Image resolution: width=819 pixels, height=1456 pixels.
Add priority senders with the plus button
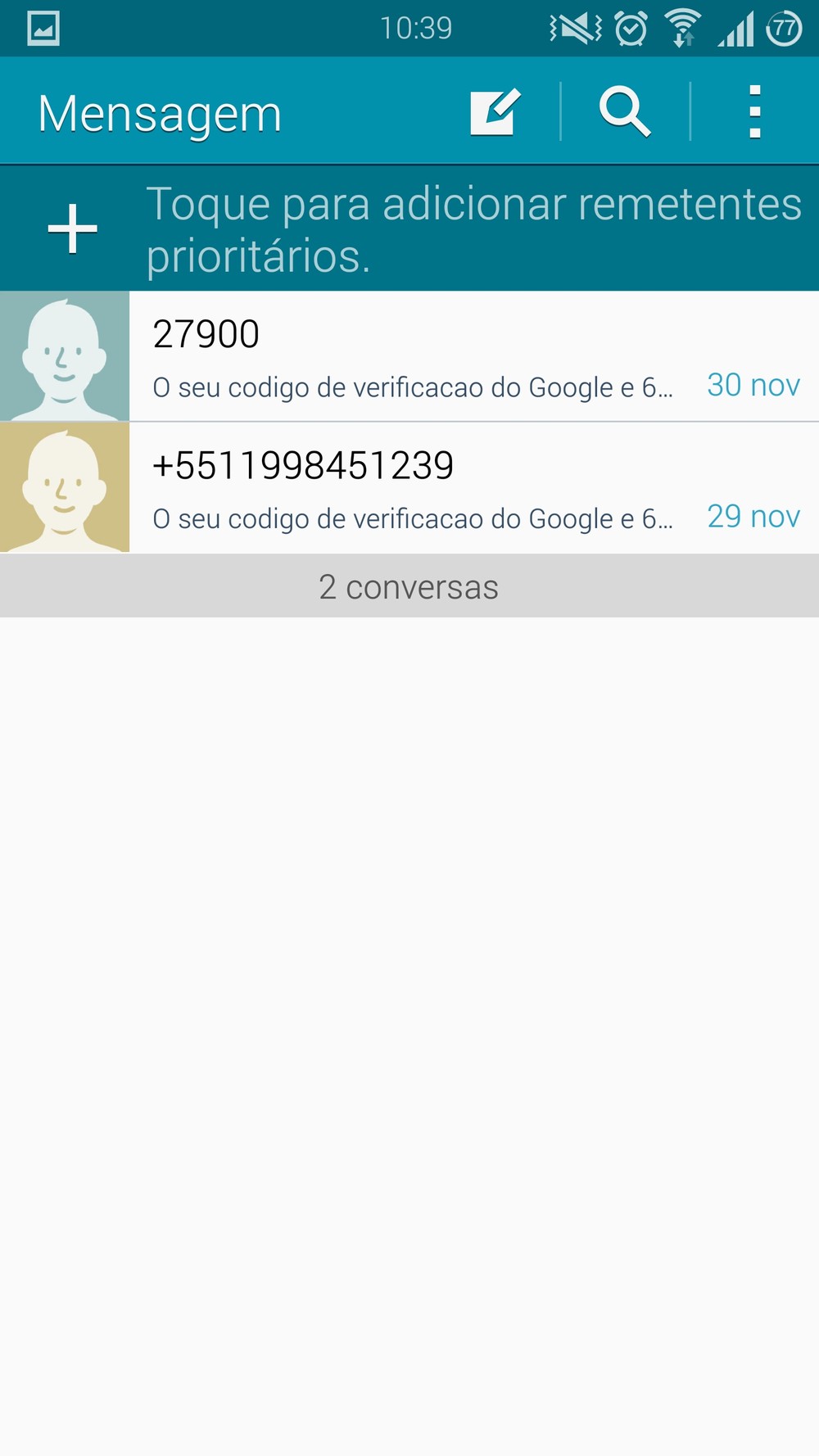(73, 228)
